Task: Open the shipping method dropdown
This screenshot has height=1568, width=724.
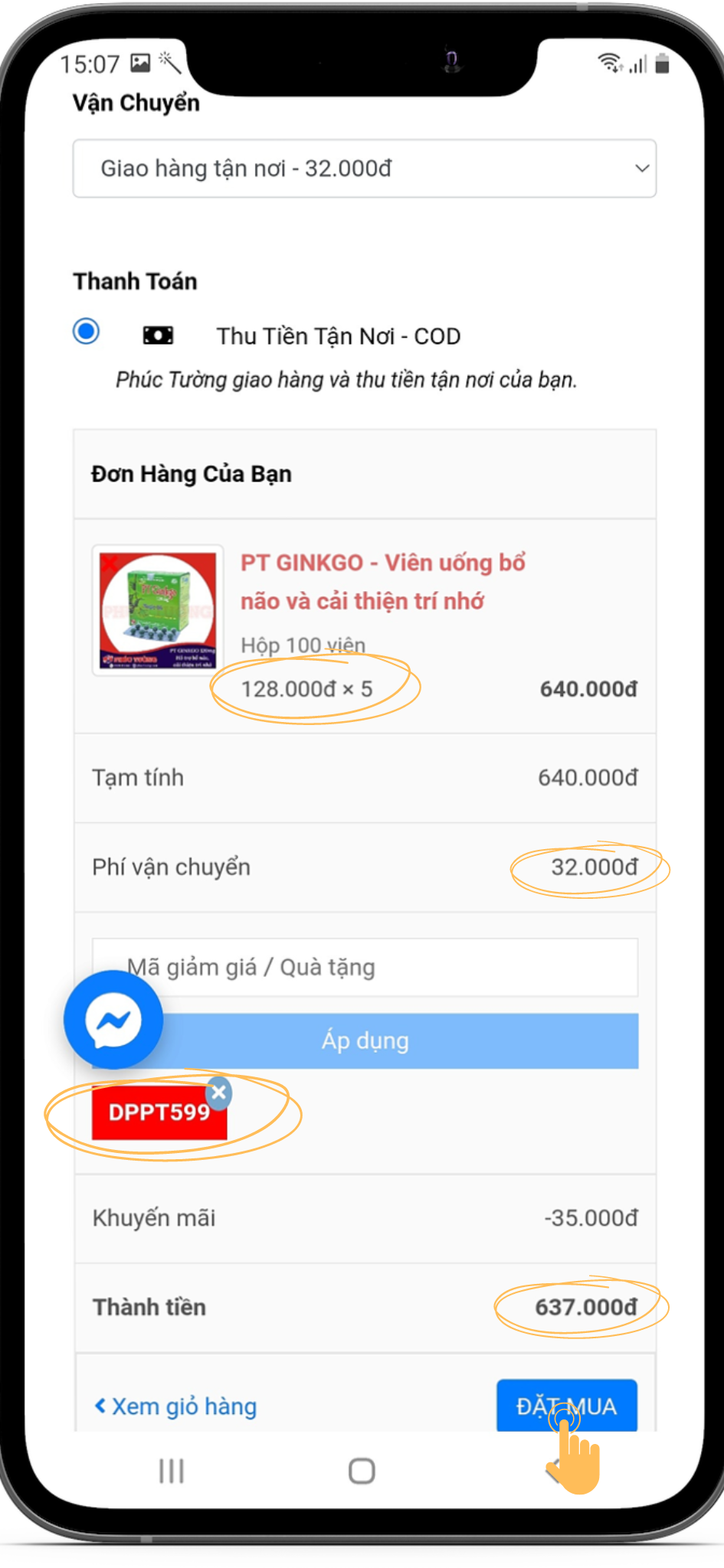Action: pos(363,168)
